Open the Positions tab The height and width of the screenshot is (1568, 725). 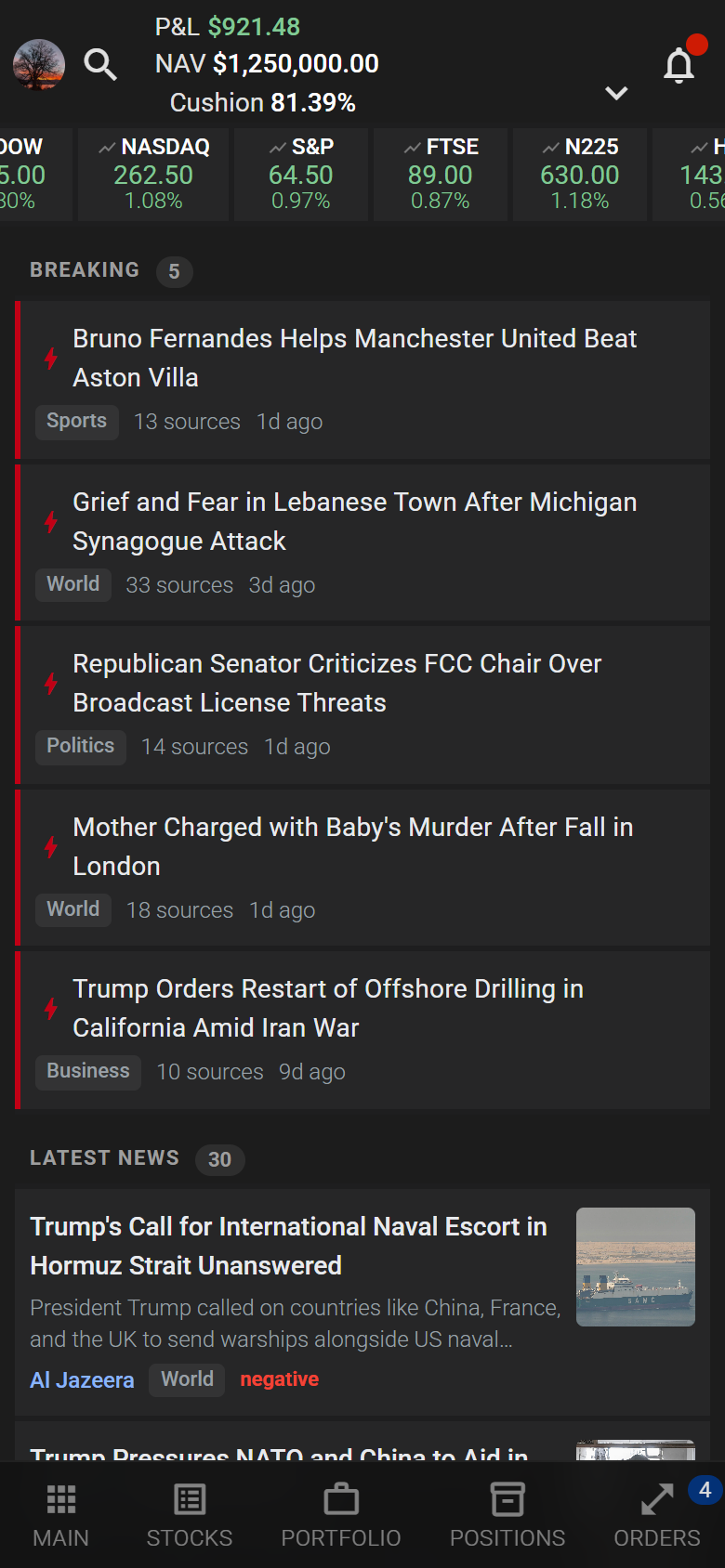[507, 1516]
